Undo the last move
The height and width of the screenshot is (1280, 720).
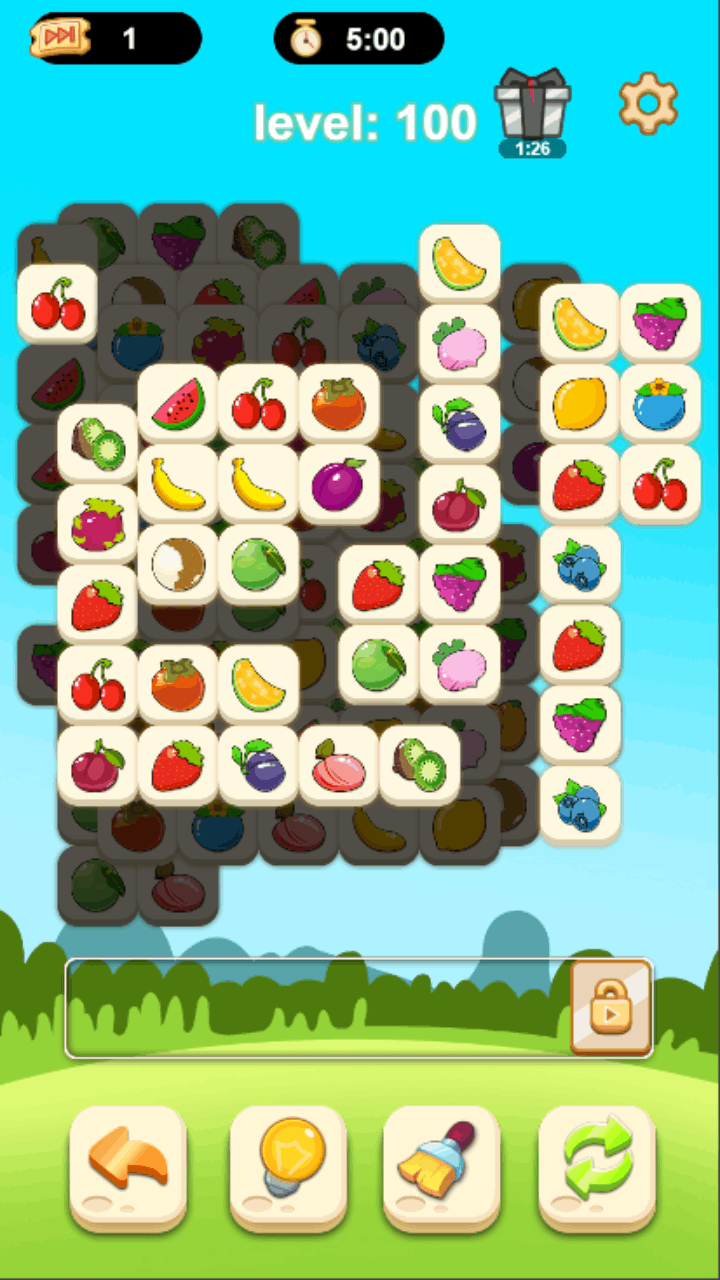(x=128, y=1167)
